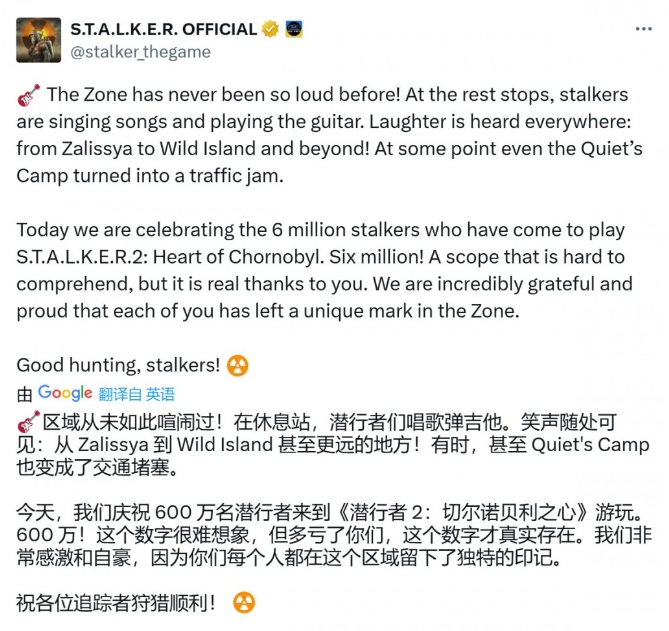
Task: Open the S.T.A.L.K.E.R. OFFICIAL account name
Action: tap(164, 29)
